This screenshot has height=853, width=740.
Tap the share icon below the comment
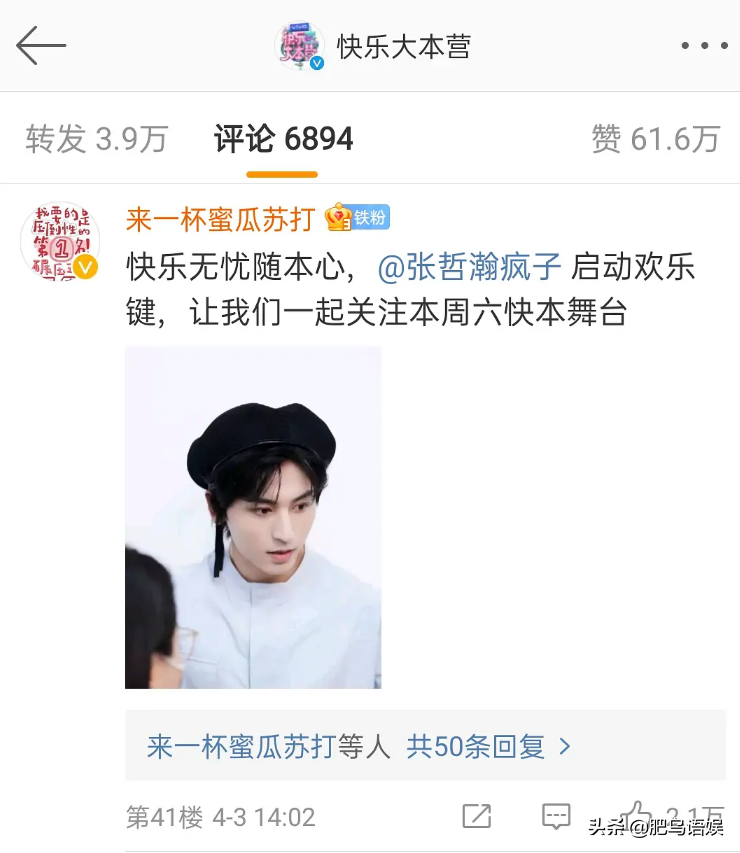pyautogui.click(x=475, y=817)
